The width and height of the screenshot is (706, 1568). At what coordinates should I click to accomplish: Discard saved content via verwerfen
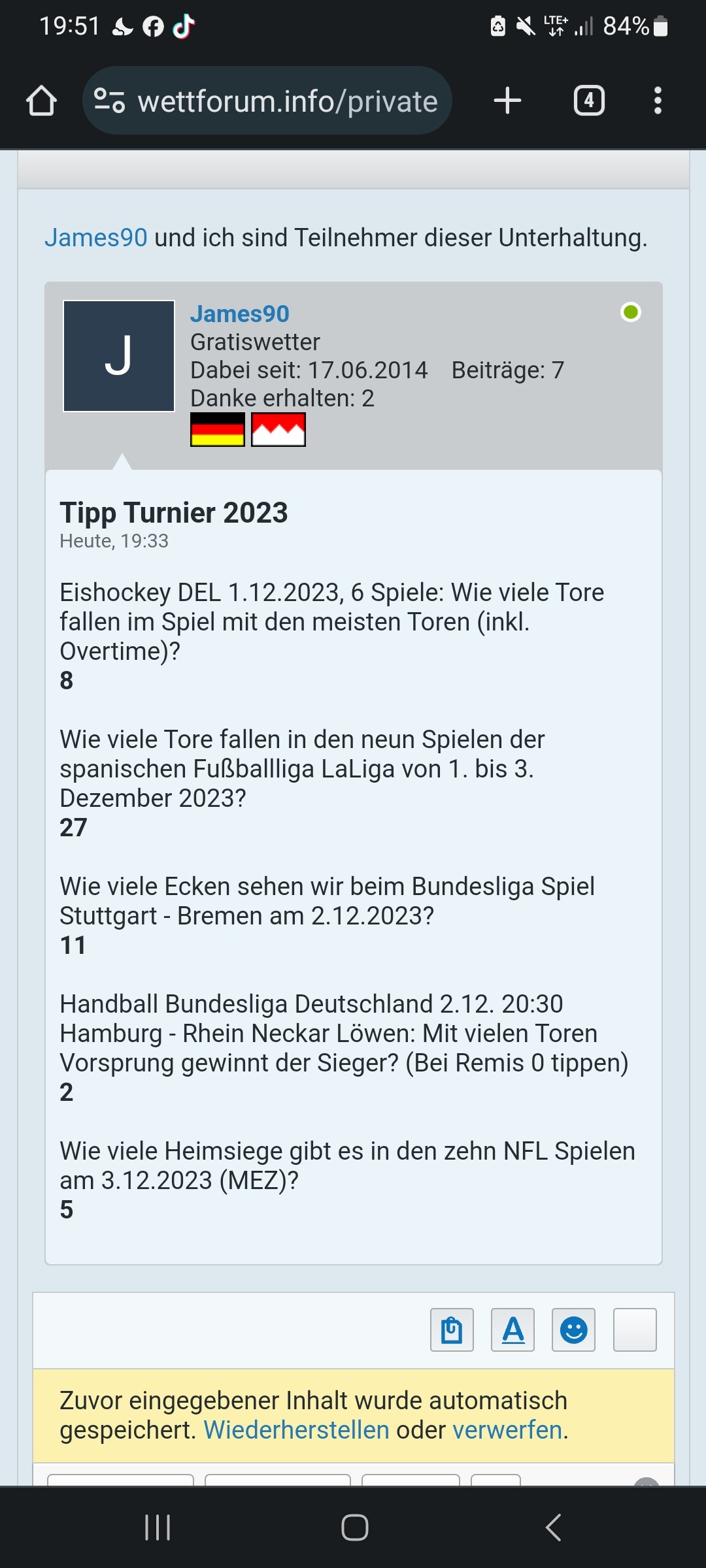pos(507,1430)
